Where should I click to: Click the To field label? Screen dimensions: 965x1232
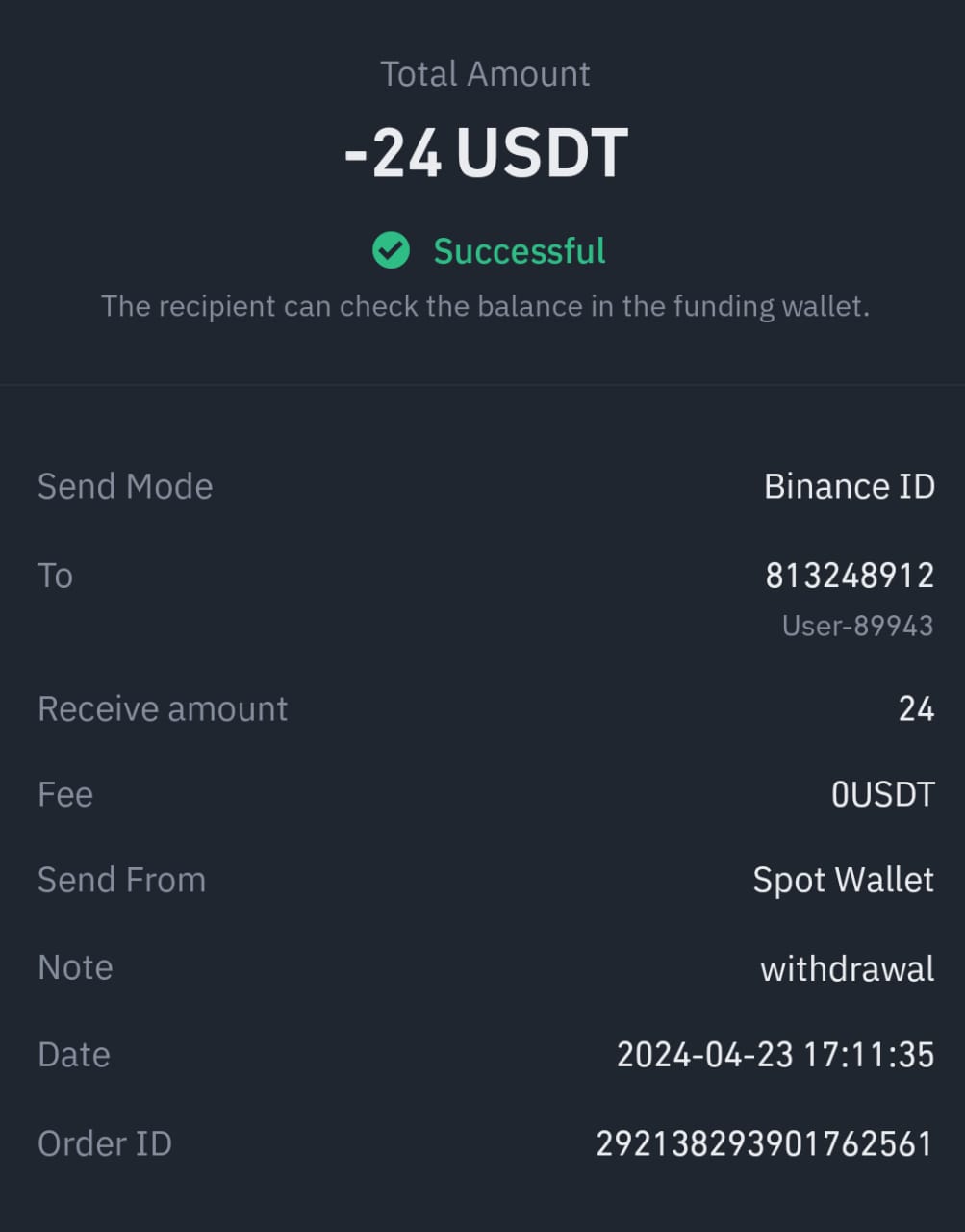tap(56, 575)
